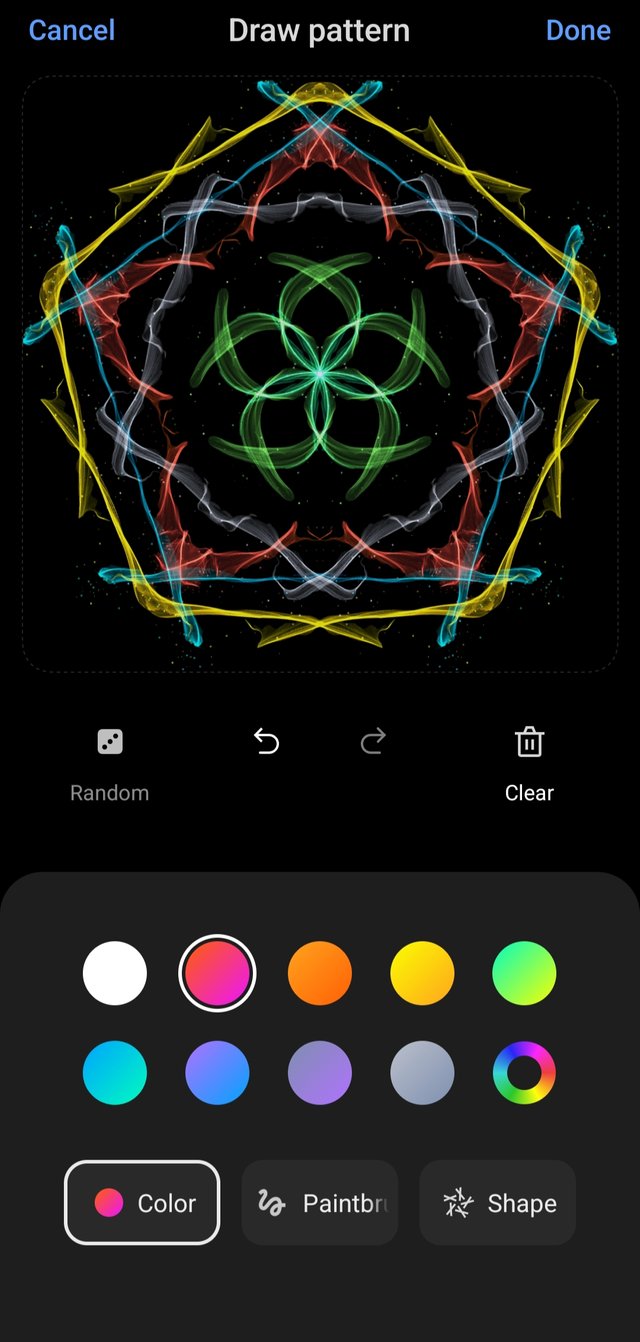Viewport: 640px width, 1342px height.
Task: Select the Color tab
Action: pyautogui.click(x=142, y=1203)
